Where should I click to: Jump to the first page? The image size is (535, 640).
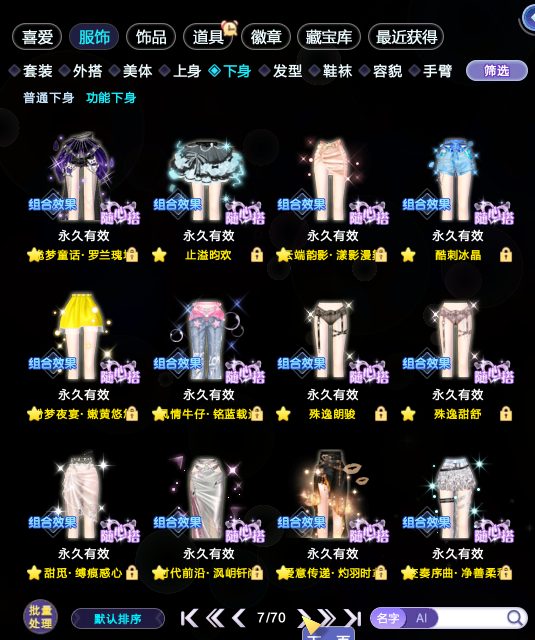[x=189, y=618]
